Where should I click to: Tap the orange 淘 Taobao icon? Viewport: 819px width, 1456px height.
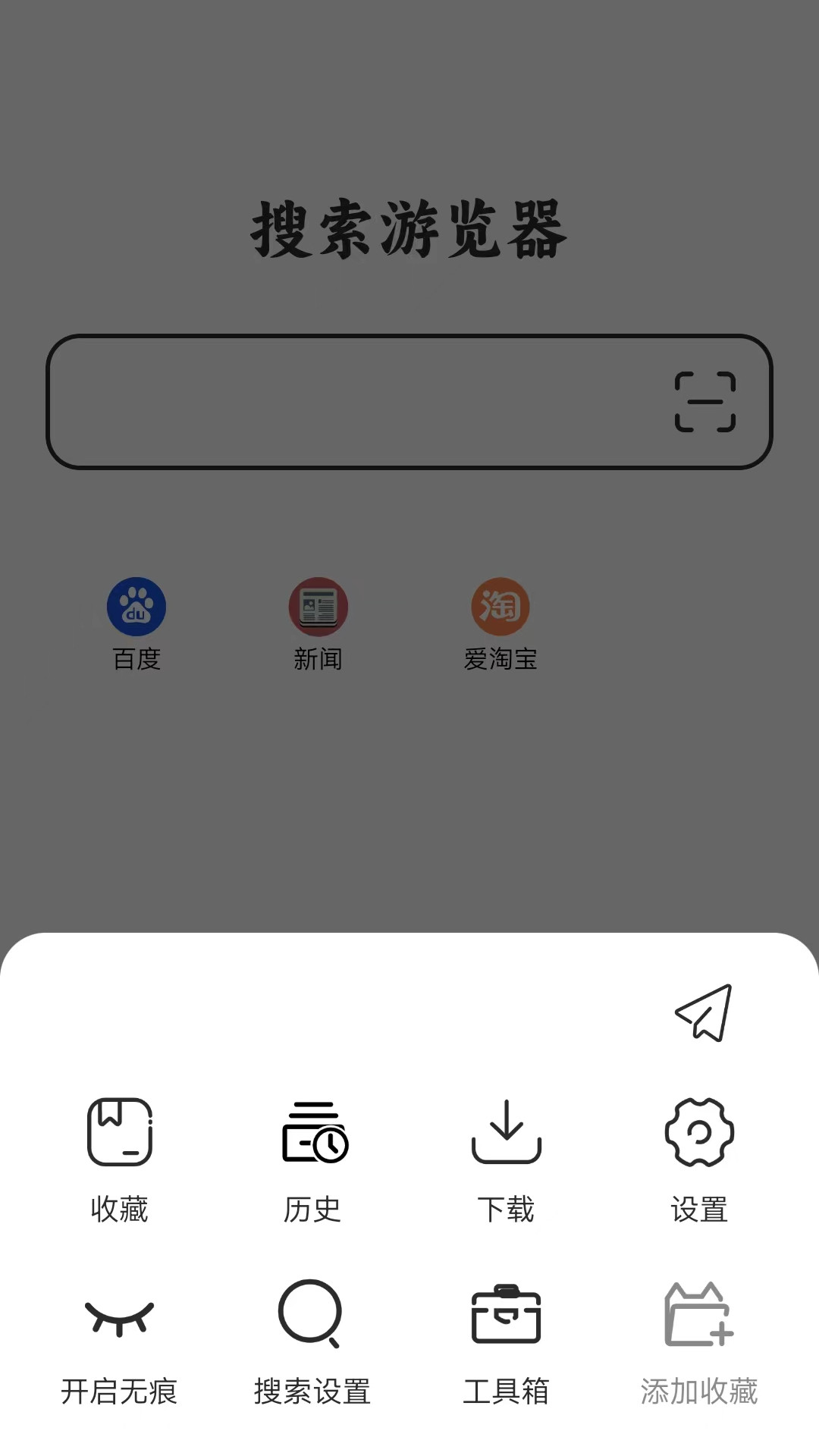coord(500,606)
